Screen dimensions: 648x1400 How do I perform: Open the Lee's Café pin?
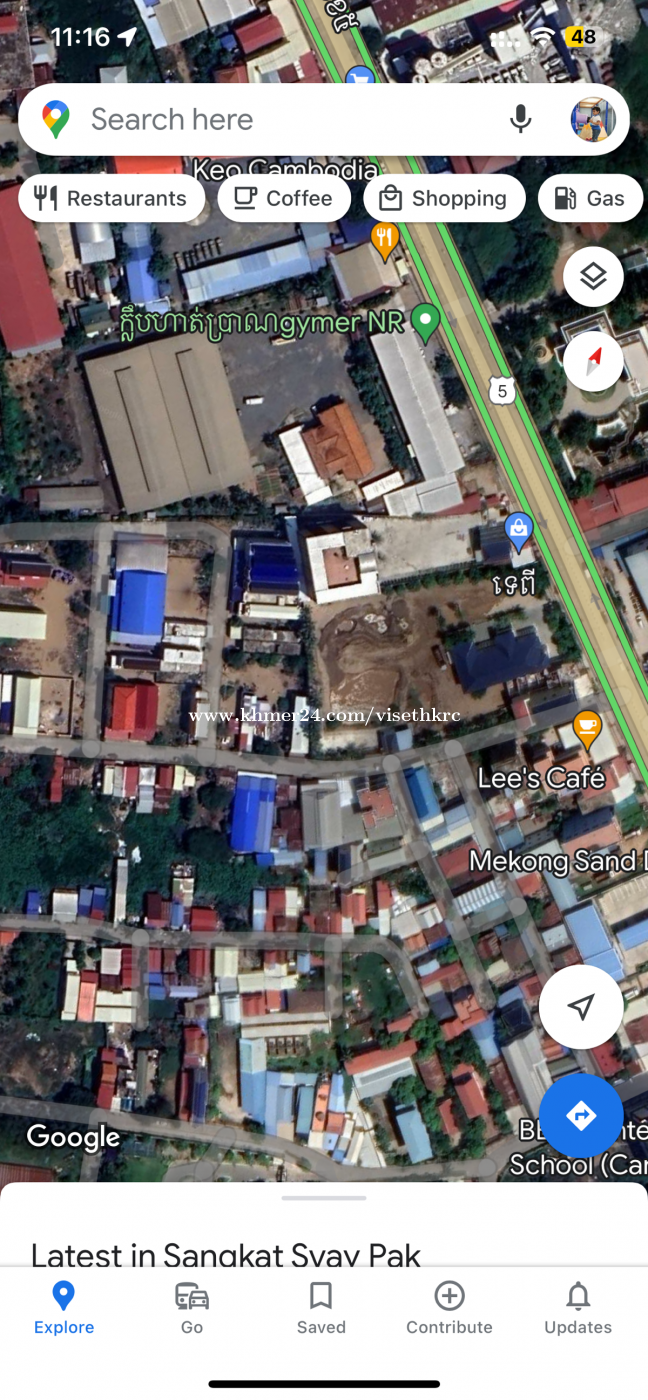587,731
